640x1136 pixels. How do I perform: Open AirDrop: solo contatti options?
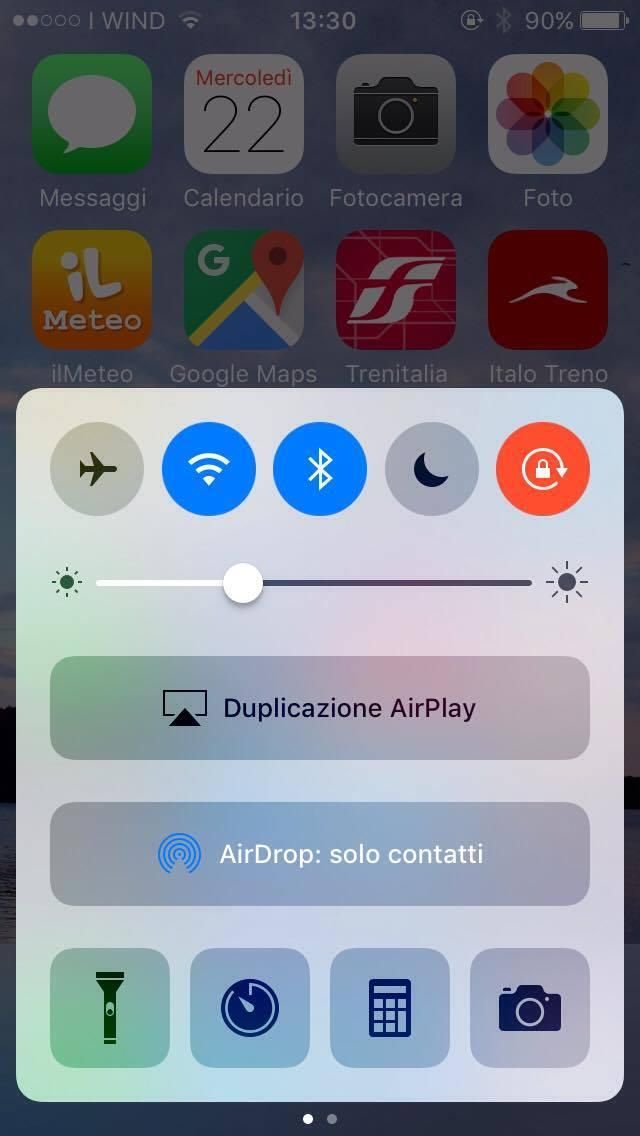tap(320, 854)
